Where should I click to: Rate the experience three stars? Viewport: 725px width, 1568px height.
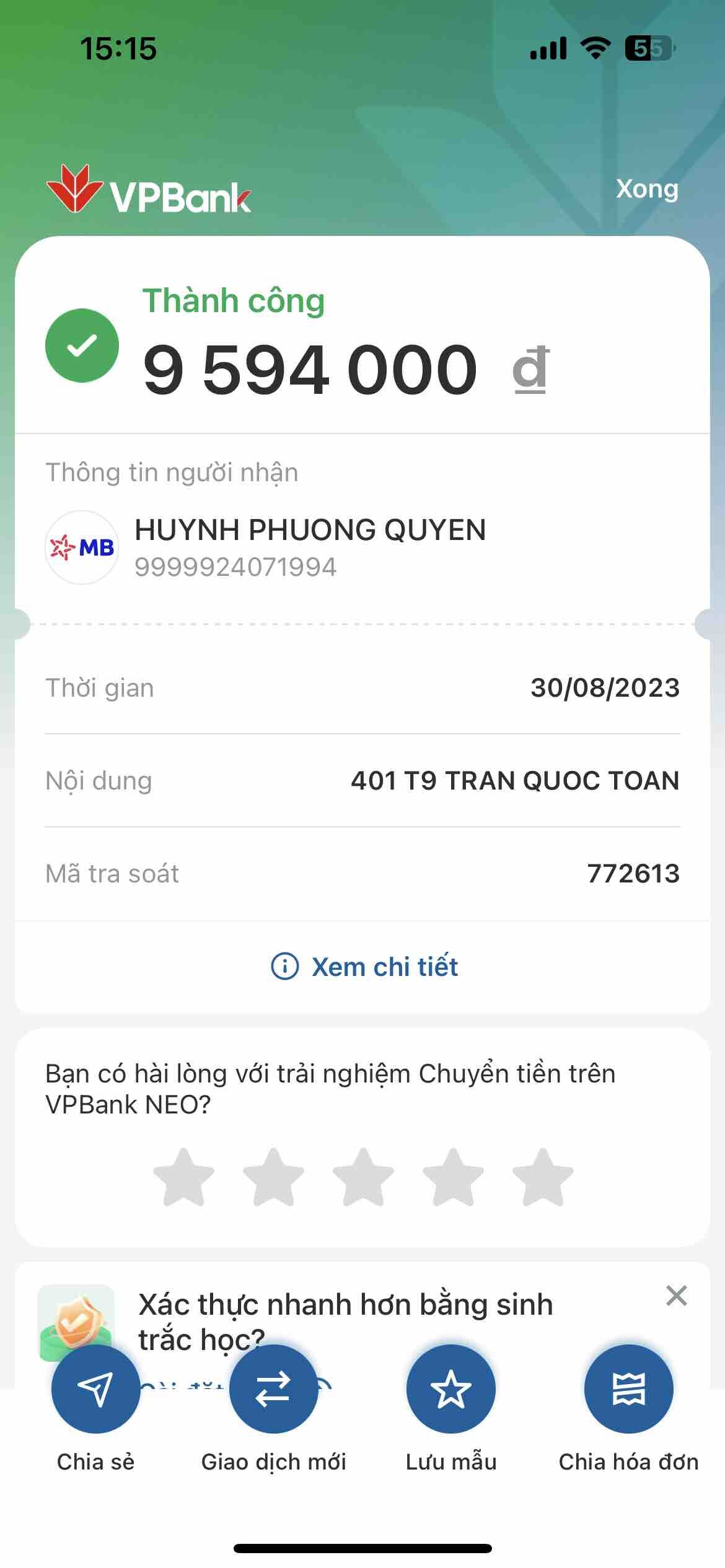click(363, 1177)
